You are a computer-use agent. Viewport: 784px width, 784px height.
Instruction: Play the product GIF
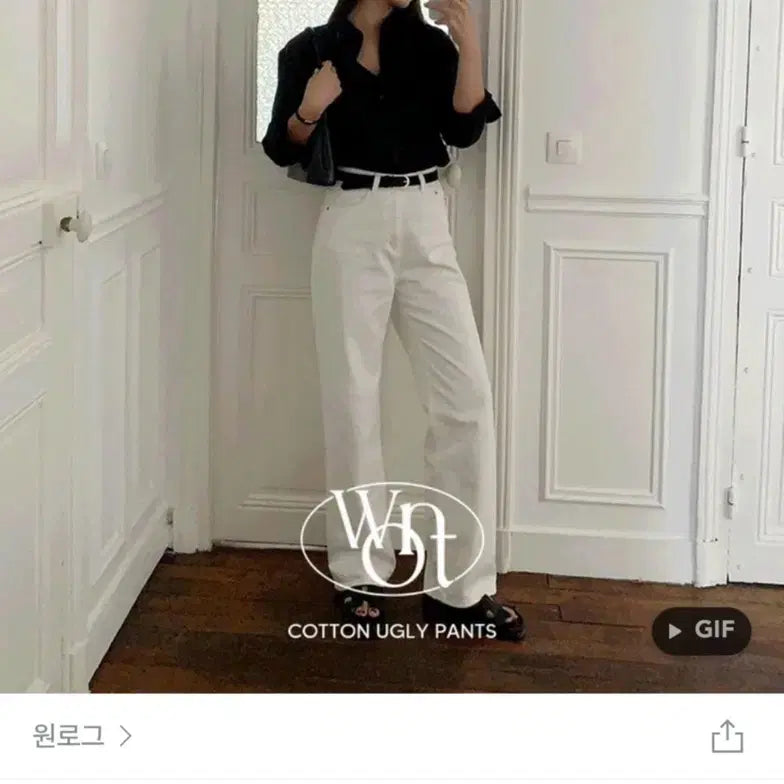point(701,631)
